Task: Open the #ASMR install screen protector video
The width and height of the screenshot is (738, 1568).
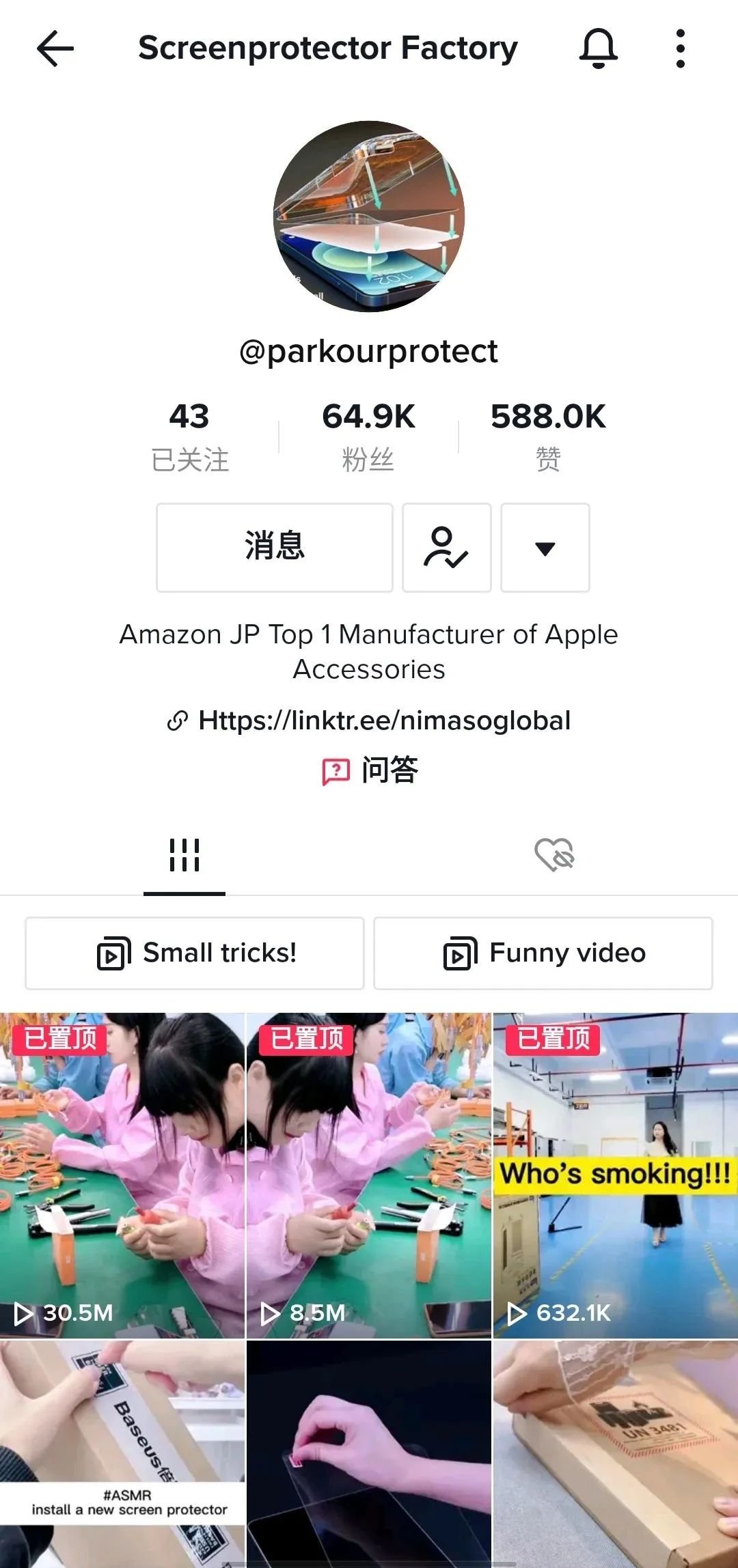Action: tap(122, 1455)
